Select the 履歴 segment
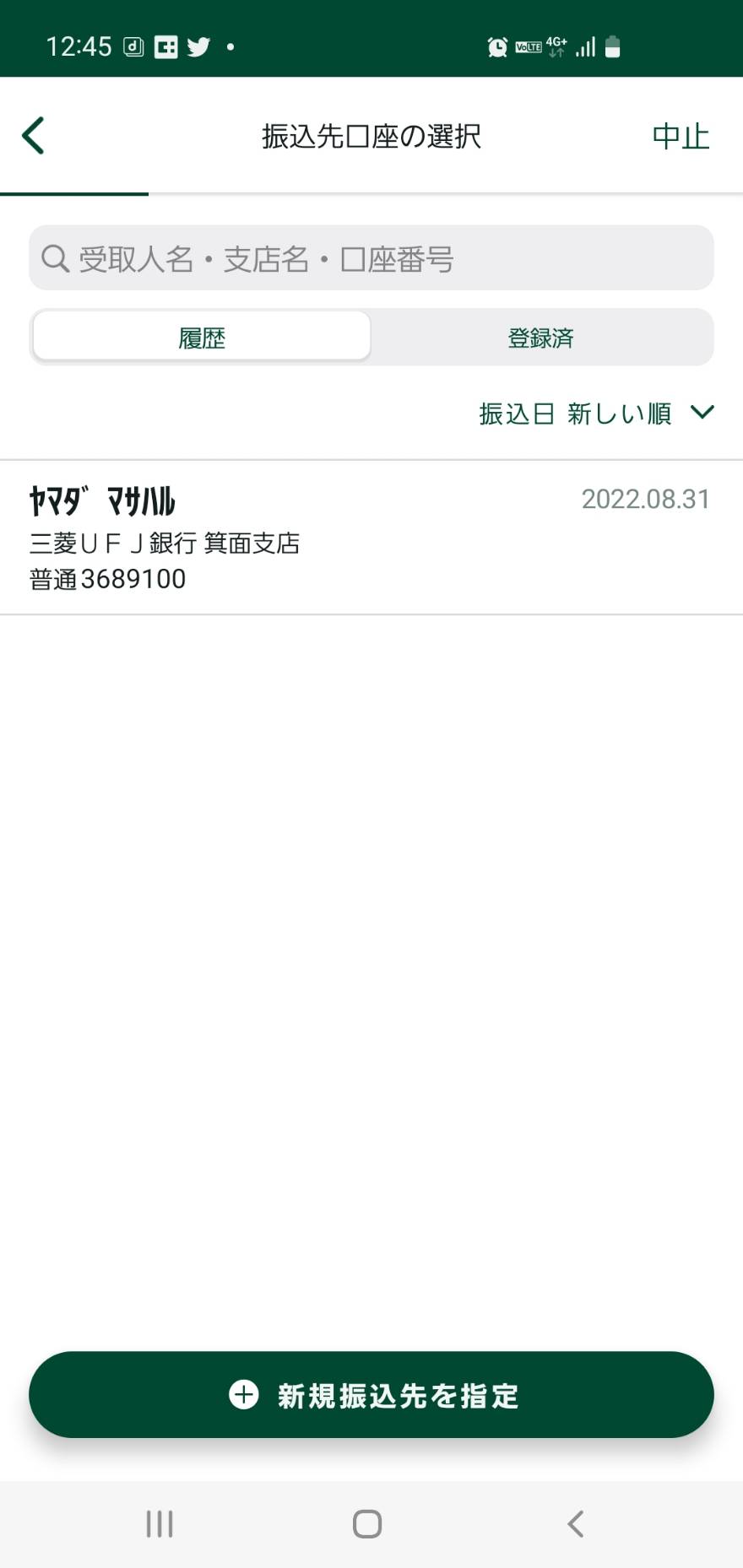The image size is (743, 1568). tap(202, 337)
